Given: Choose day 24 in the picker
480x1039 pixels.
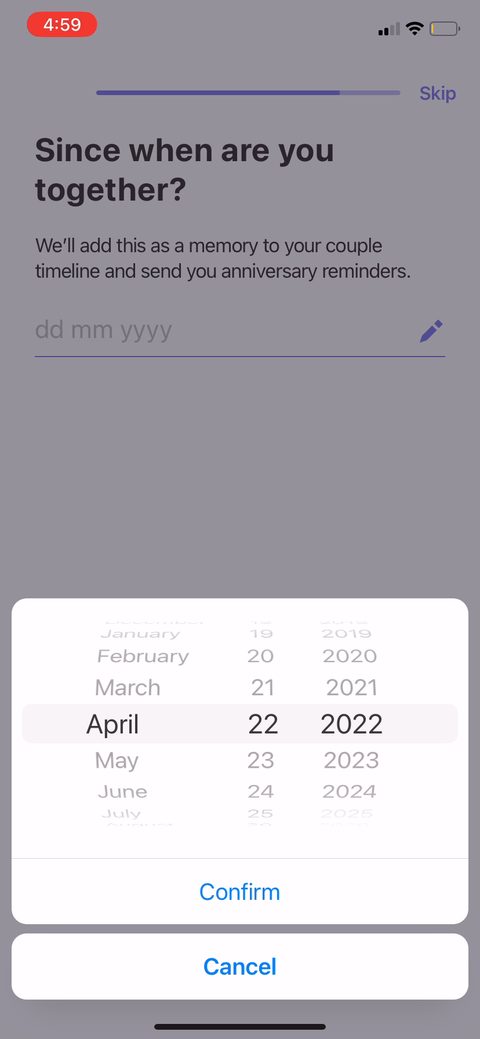Looking at the screenshot, I should (x=261, y=791).
